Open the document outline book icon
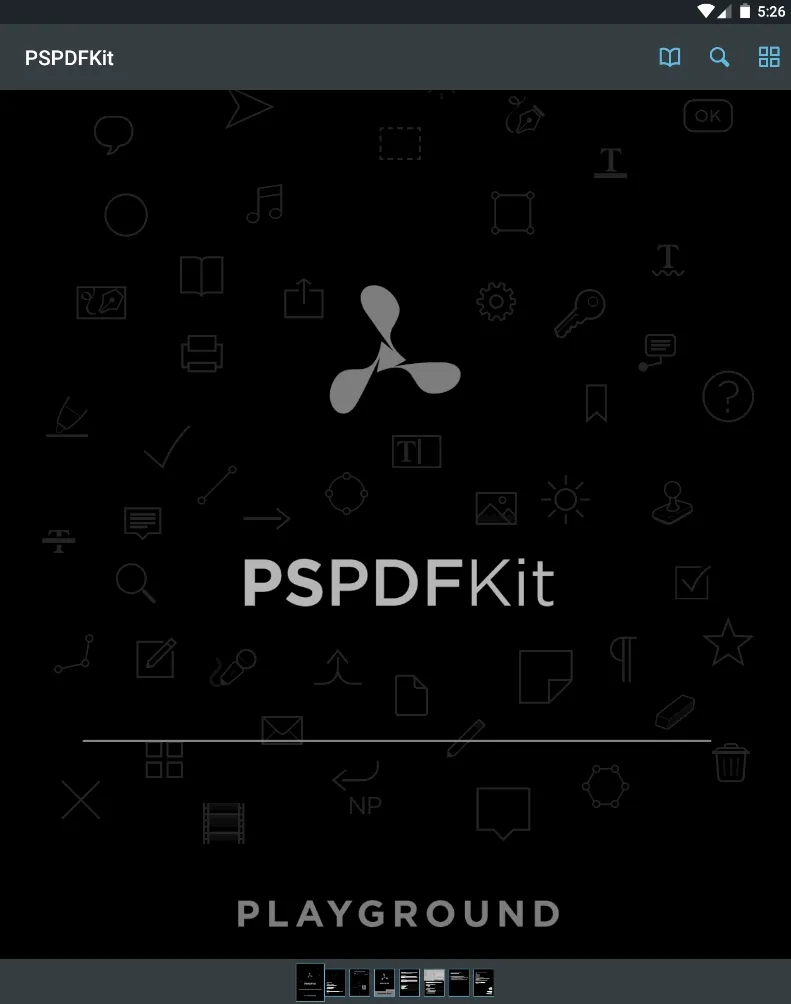 coord(670,57)
